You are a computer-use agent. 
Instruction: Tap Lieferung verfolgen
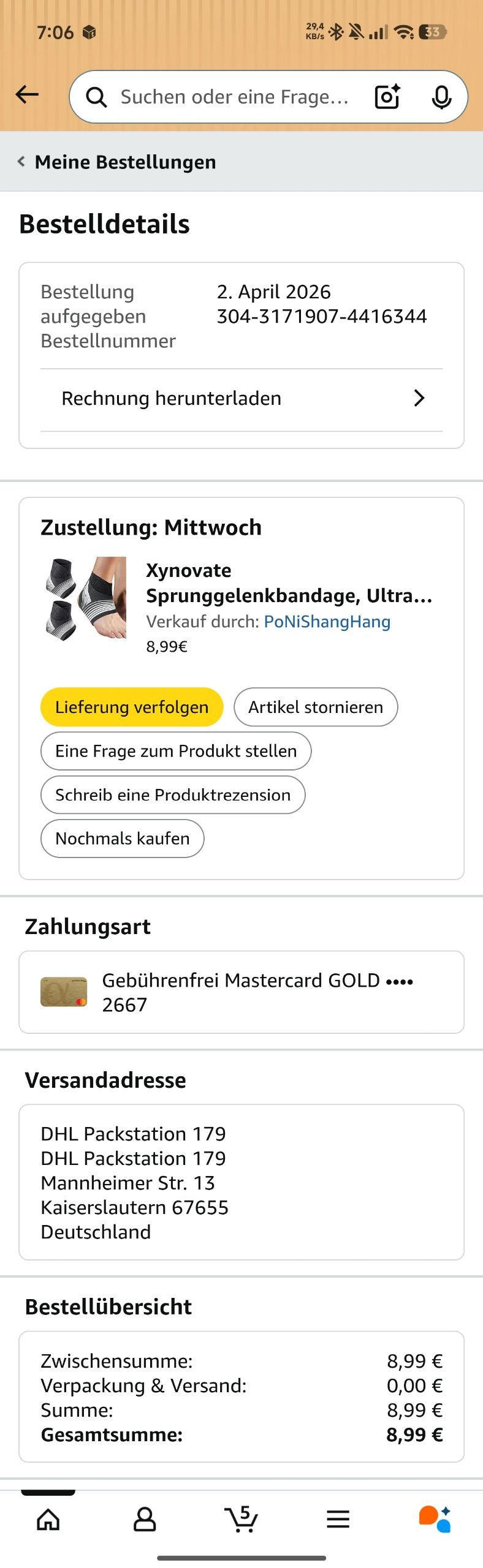(x=132, y=707)
